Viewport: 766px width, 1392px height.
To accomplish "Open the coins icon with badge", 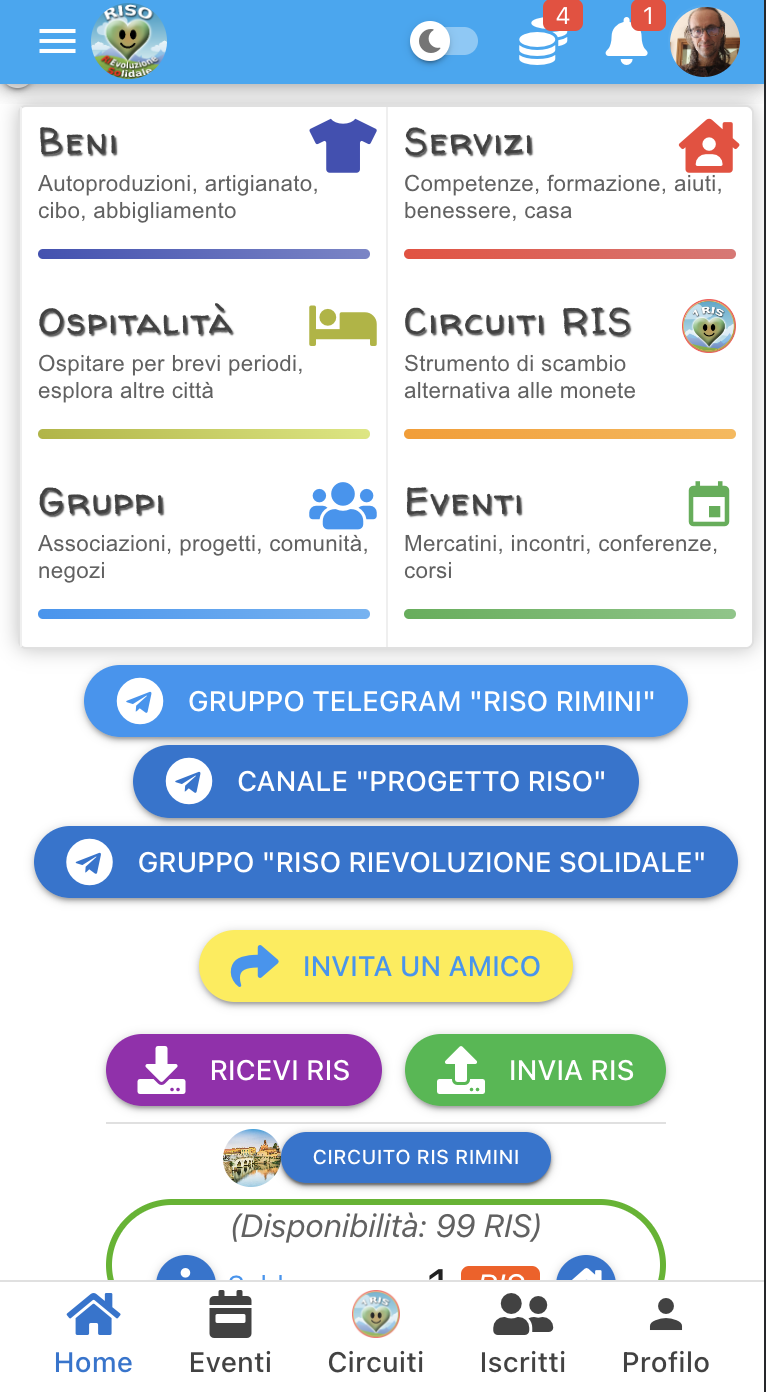I will 543,43.
